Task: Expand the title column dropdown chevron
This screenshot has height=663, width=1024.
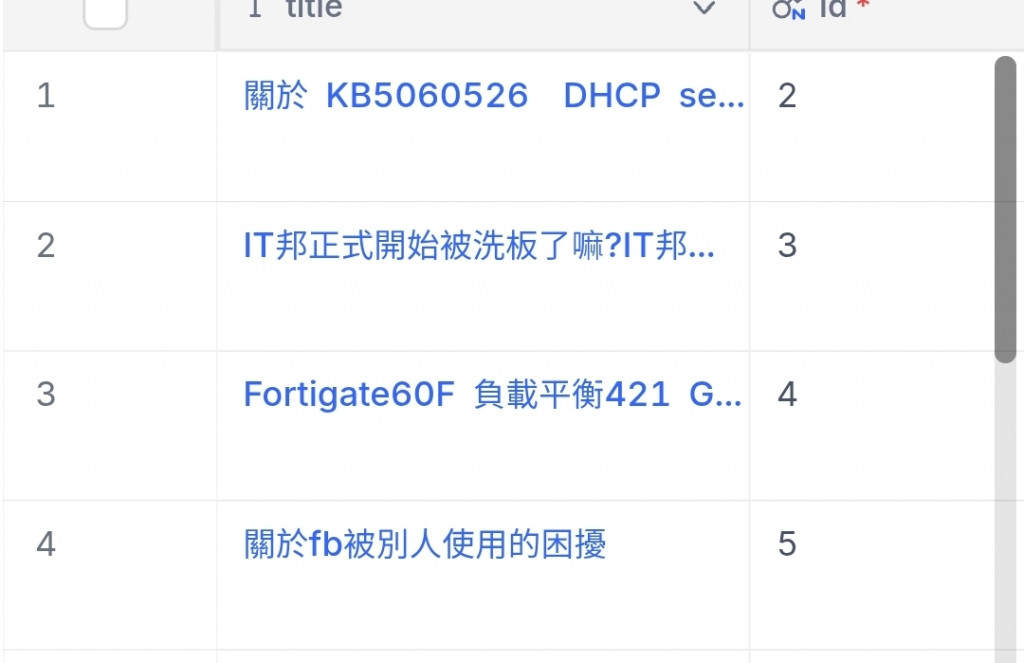Action: (x=704, y=9)
